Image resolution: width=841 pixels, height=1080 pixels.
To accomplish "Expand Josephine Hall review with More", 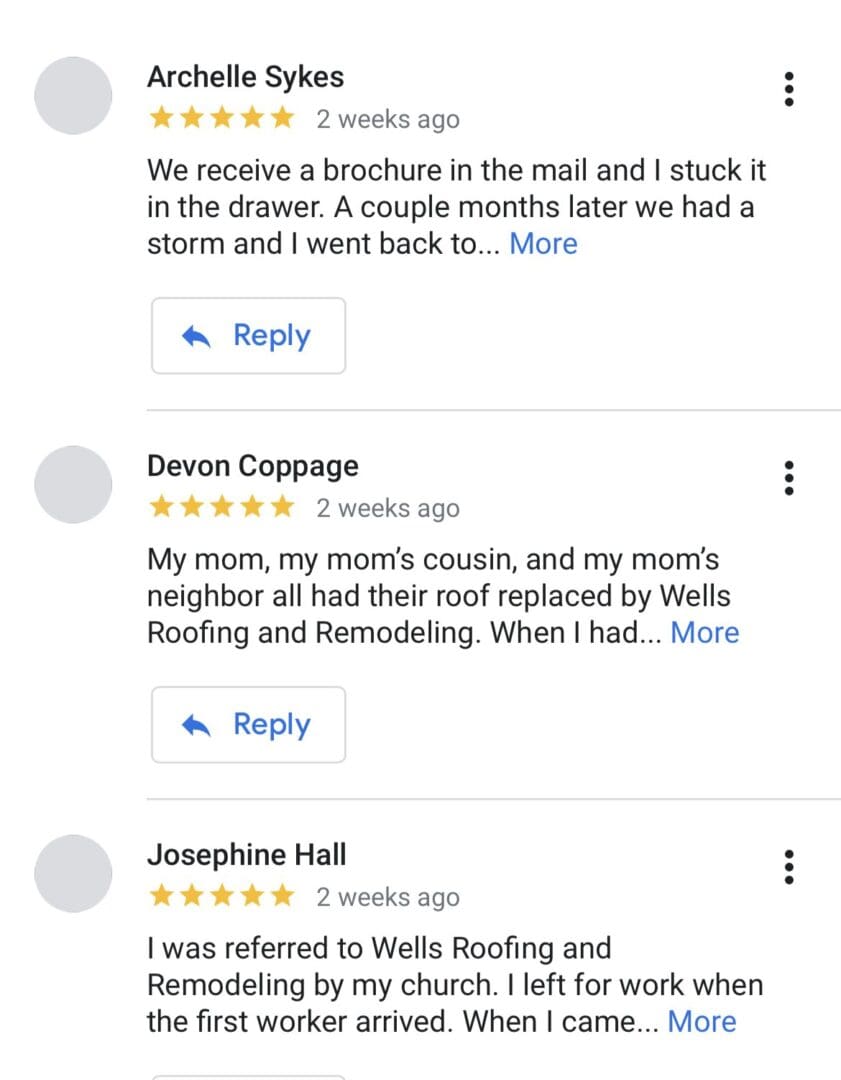I will [x=701, y=1022].
